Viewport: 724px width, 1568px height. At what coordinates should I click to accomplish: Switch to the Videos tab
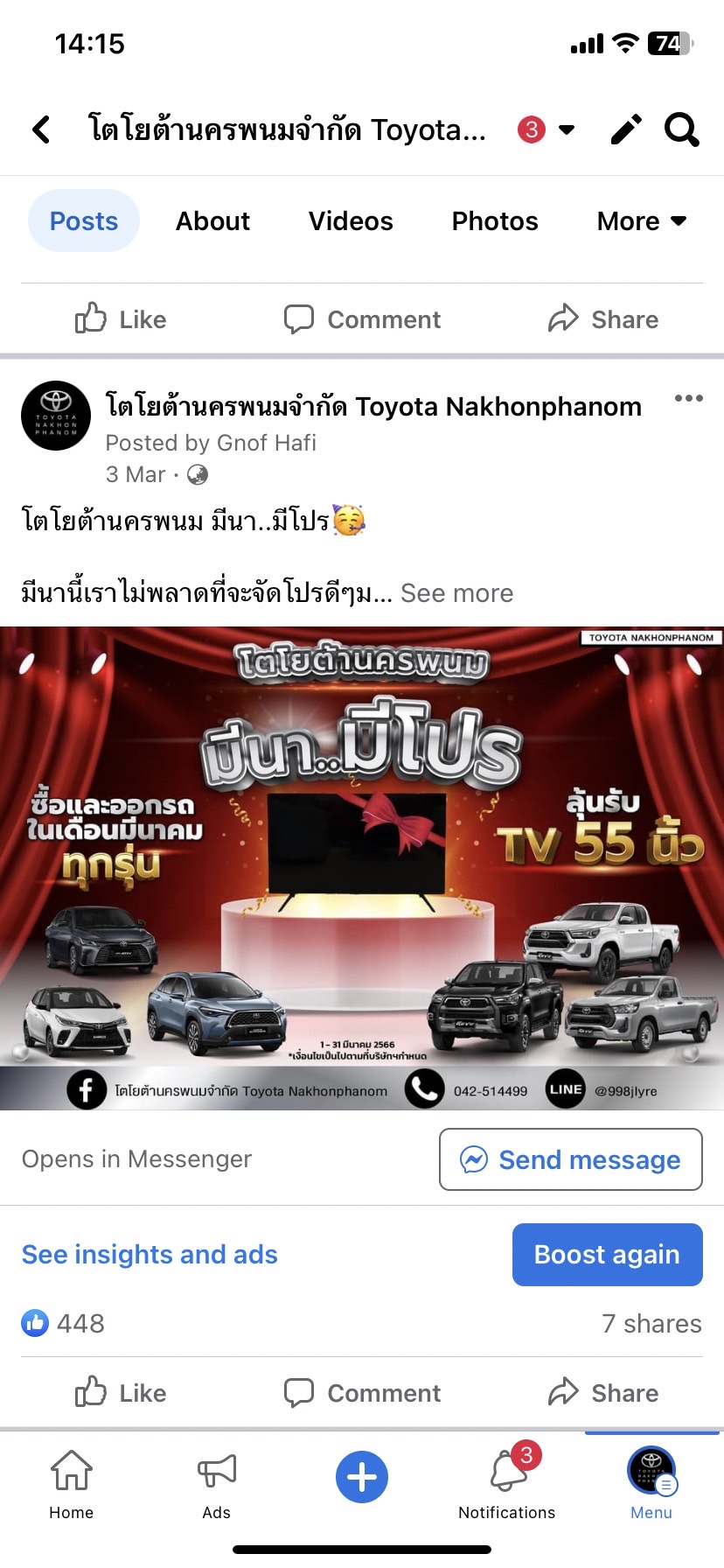tap(351, 221)
